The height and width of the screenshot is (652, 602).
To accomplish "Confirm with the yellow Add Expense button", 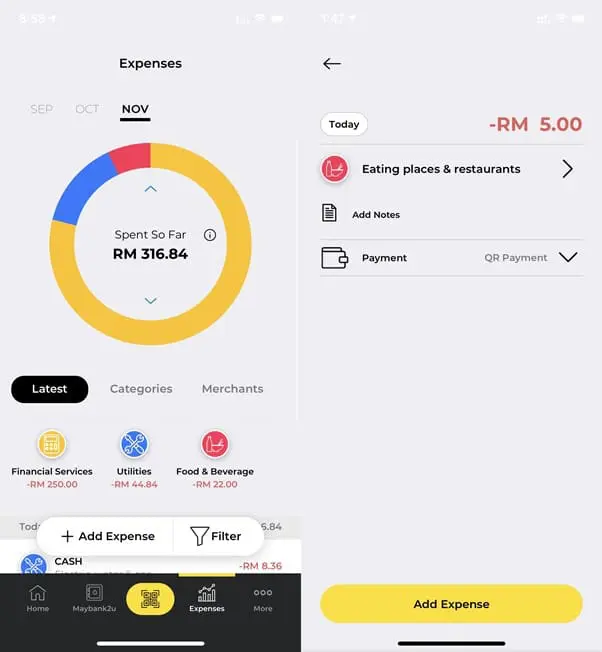I will click(x=451, y=604).
